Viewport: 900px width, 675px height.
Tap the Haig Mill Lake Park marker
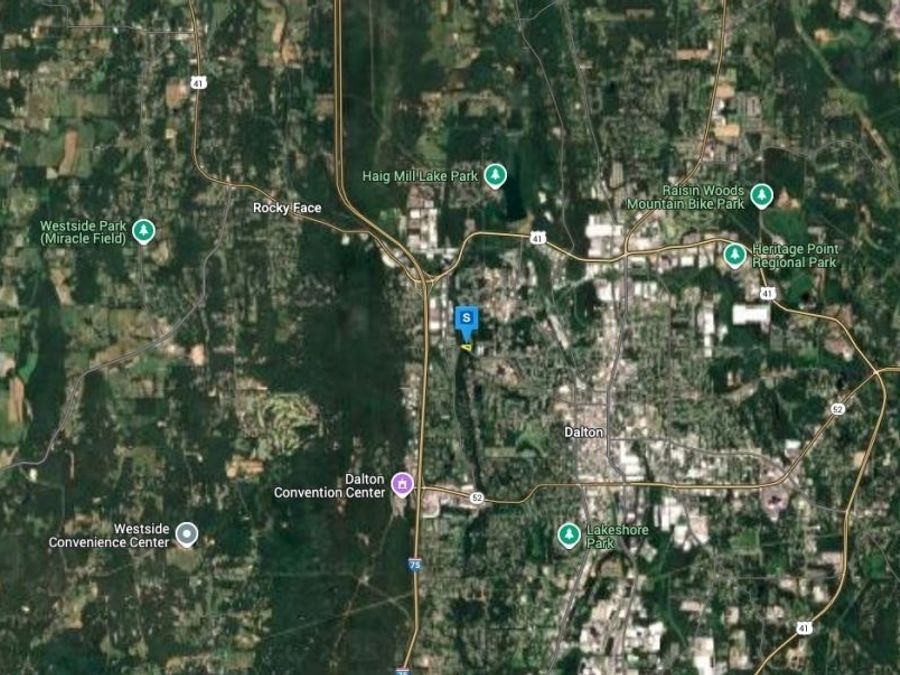(x=494, y=177)
